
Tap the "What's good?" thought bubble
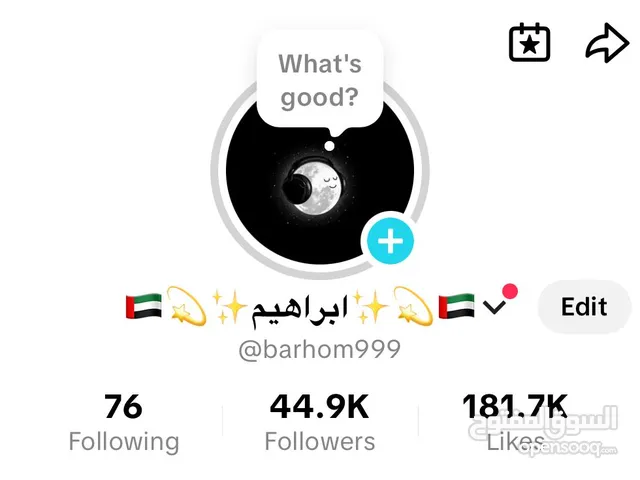click(319, 80)
